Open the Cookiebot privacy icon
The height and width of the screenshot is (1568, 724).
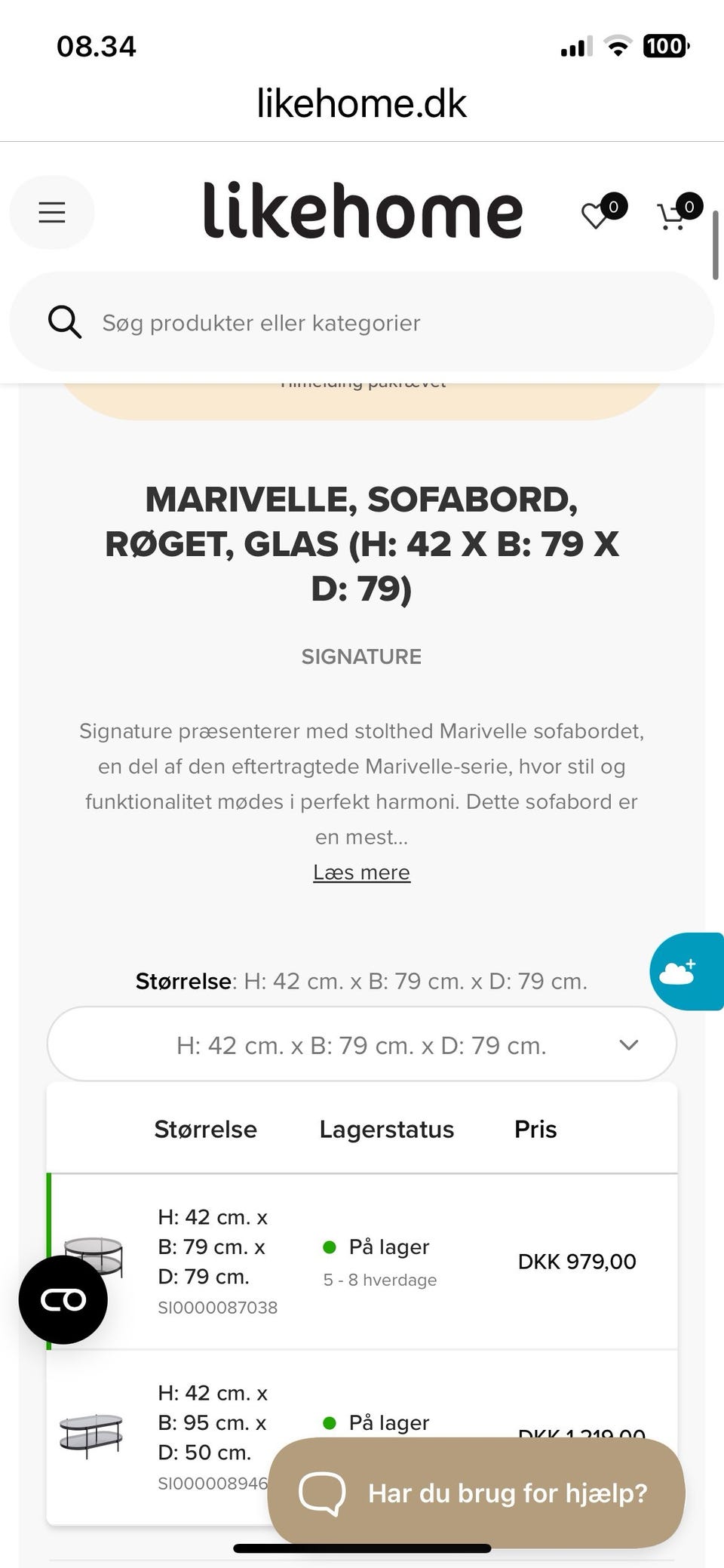pyautogui.click(x=64, y=1299)
